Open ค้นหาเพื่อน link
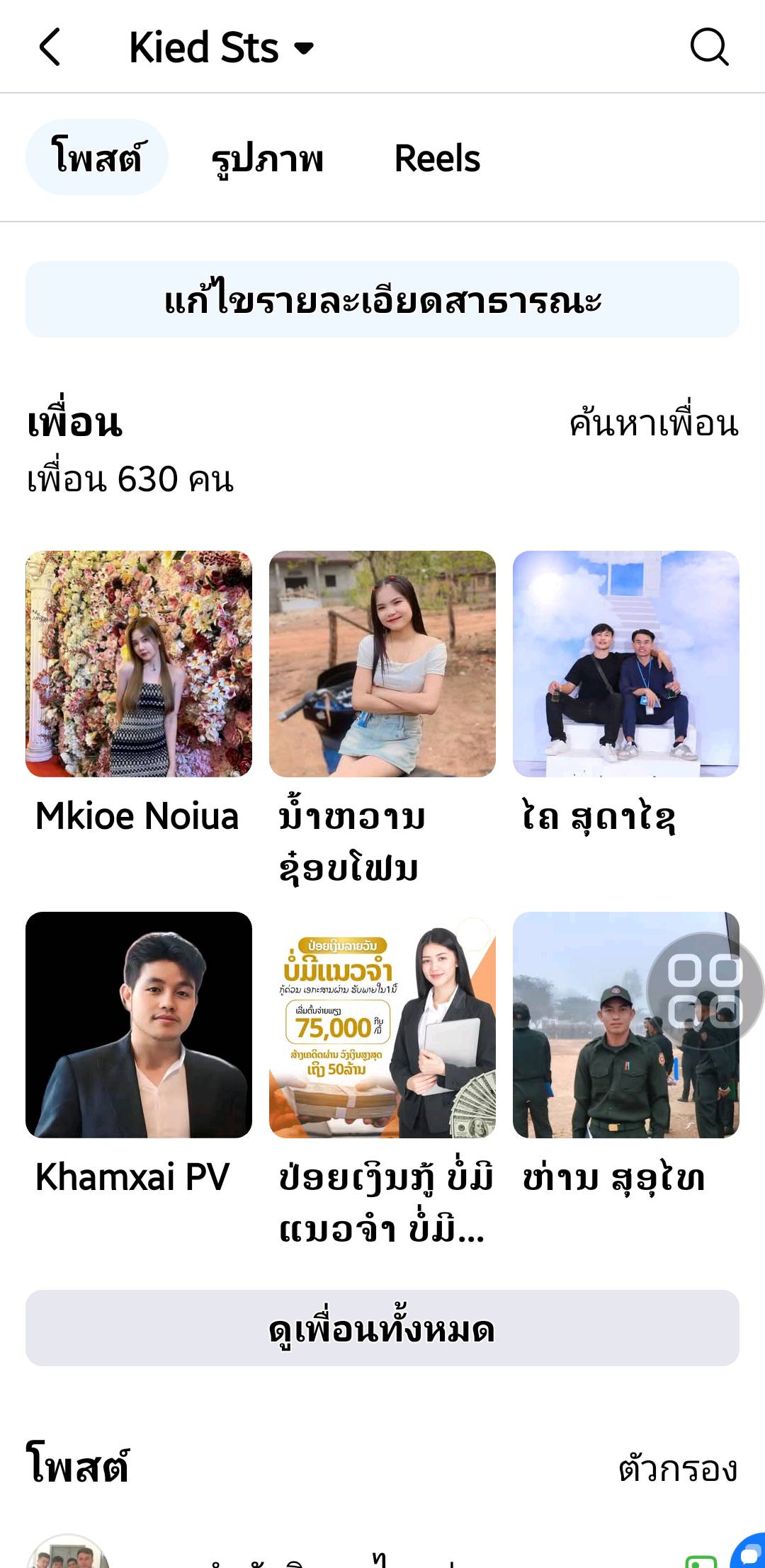 pyautogui.click(x=654, y=424)
